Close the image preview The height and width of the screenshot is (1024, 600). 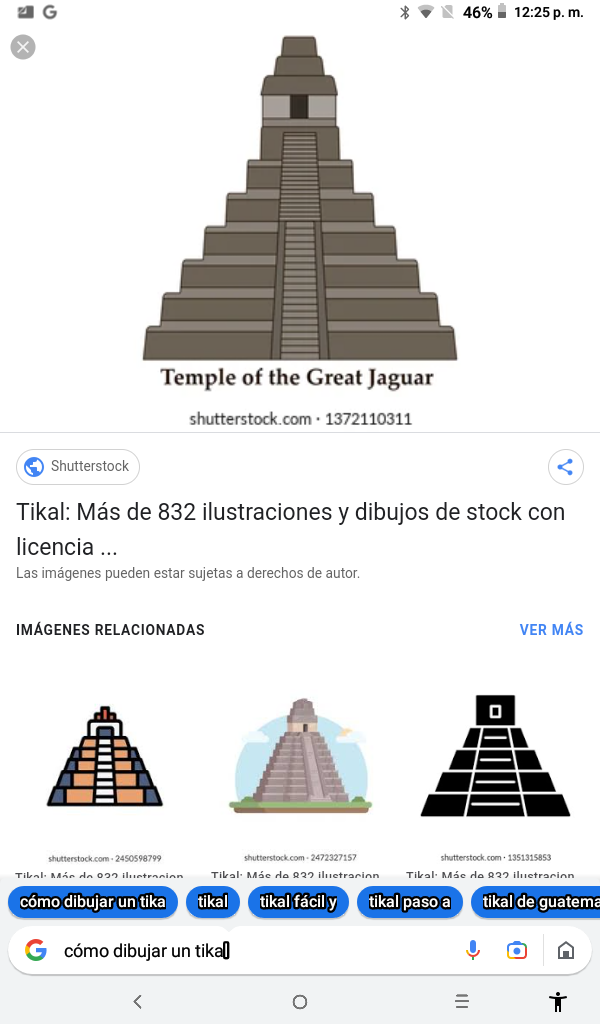click(22, 46)
